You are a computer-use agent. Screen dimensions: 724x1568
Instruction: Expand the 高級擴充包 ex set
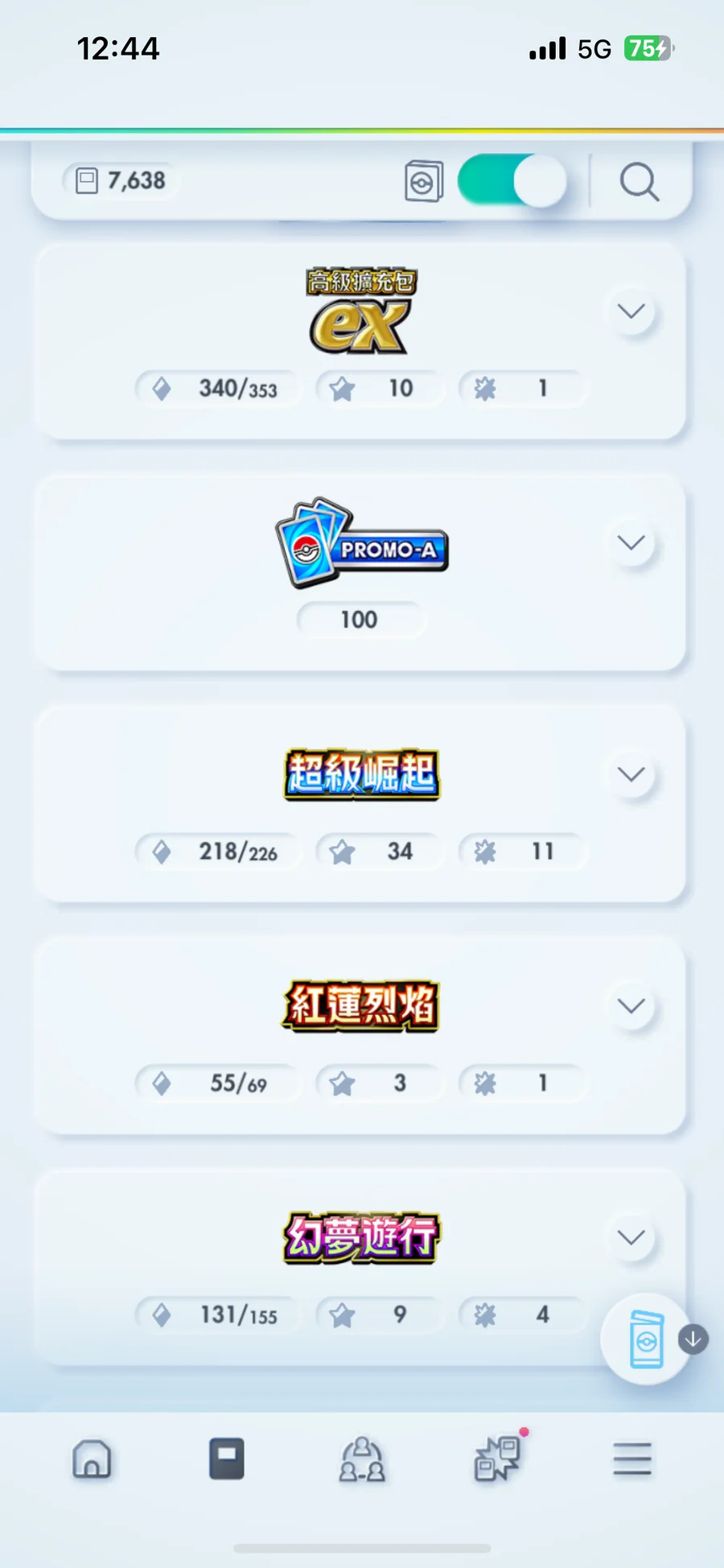click(x=631, y=312)
